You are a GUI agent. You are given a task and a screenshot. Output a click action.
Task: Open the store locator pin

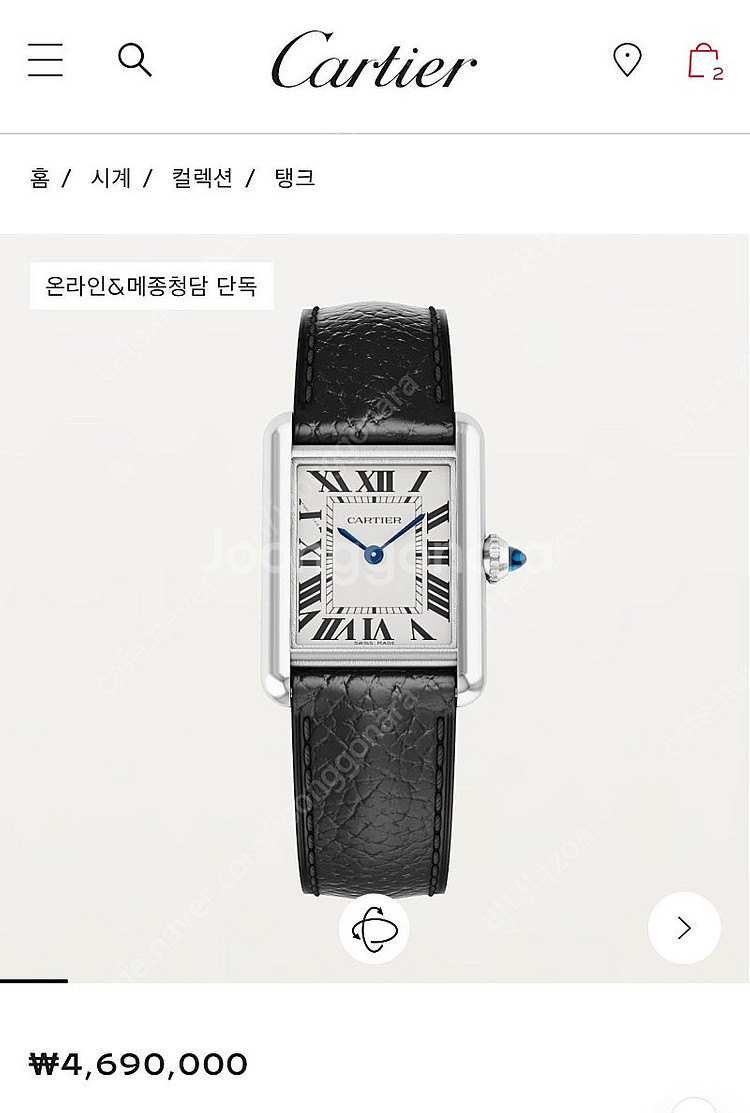point(627,60)
